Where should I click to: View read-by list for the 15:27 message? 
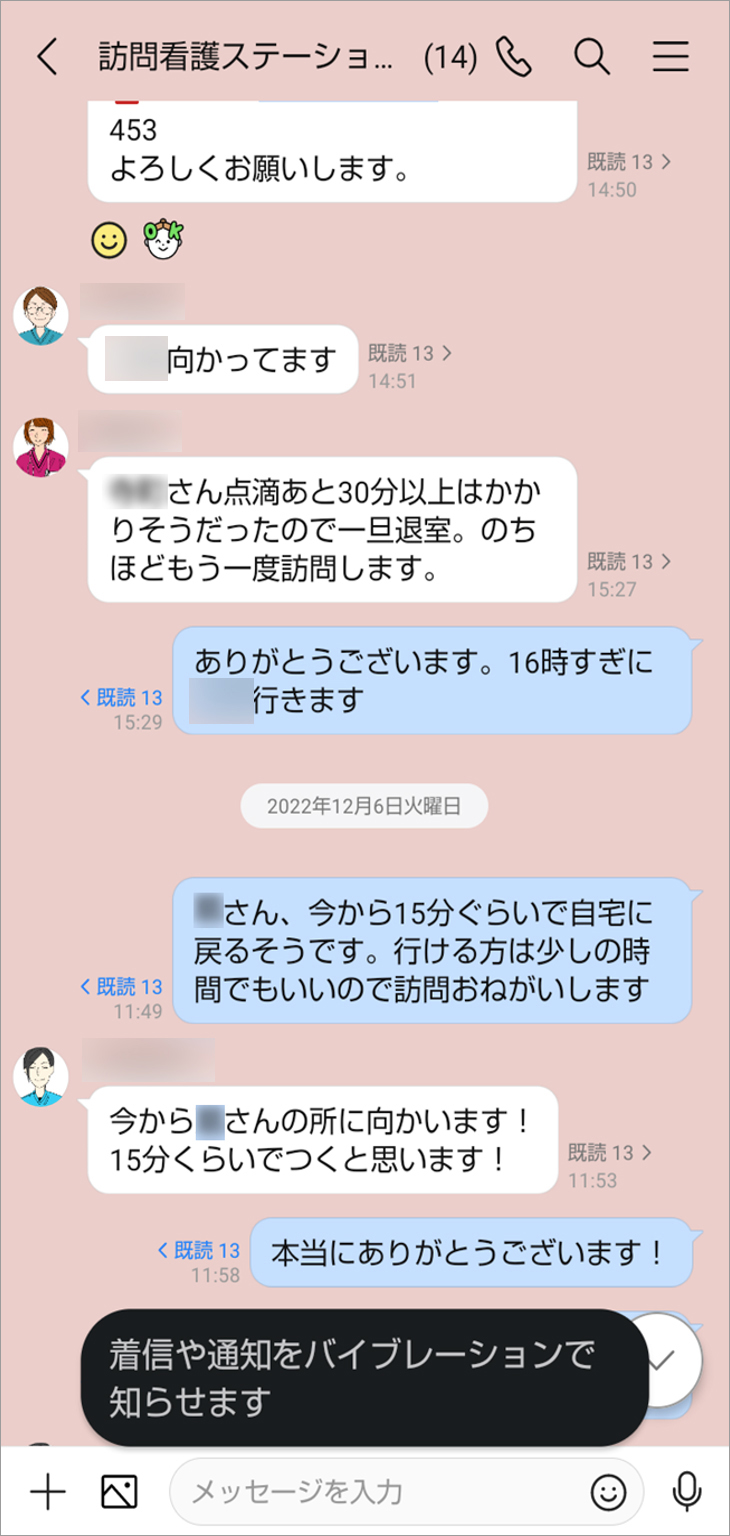coord(629,561)
